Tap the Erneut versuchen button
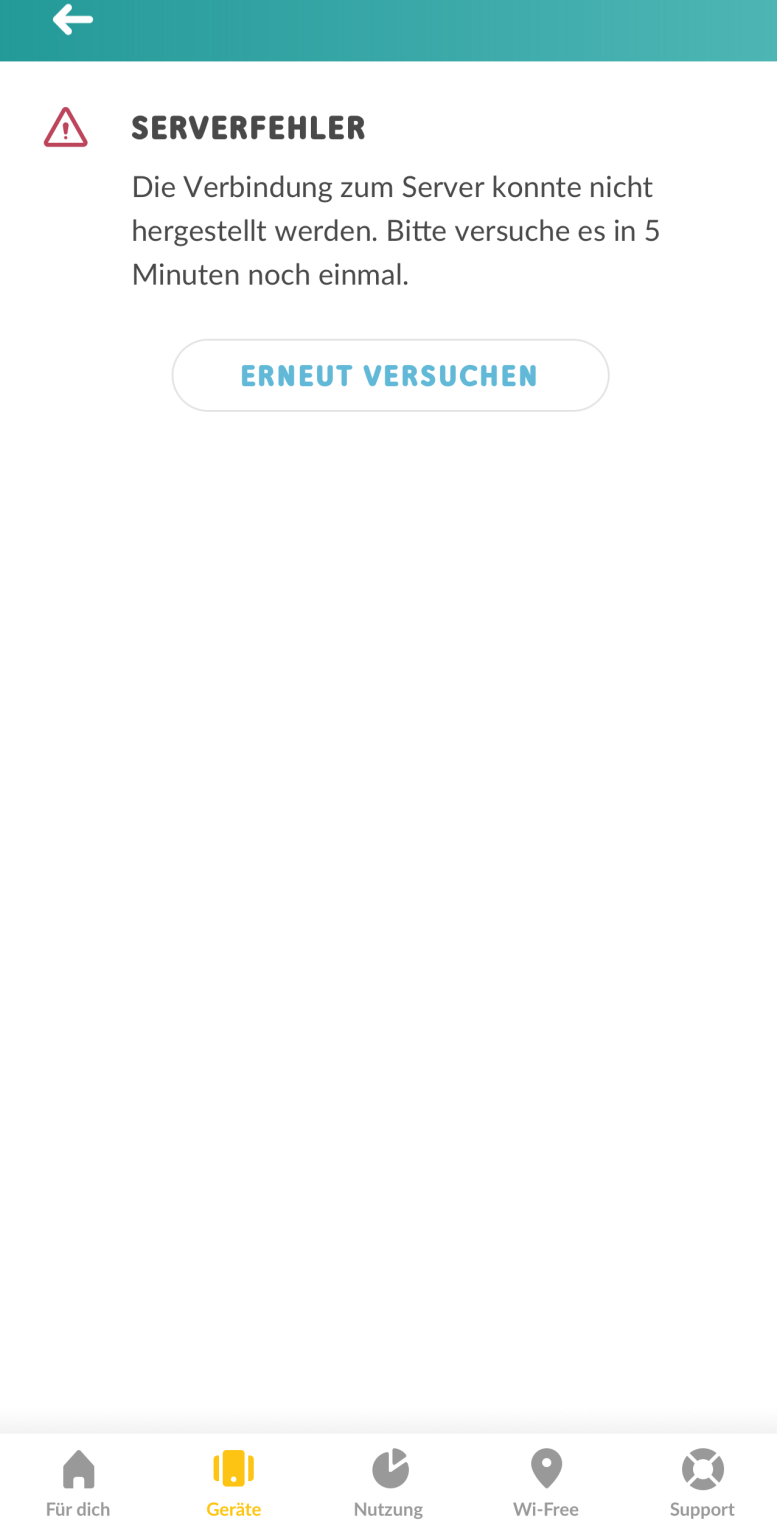This screenshot has height=1520, width=777. [x=390, y=376]
